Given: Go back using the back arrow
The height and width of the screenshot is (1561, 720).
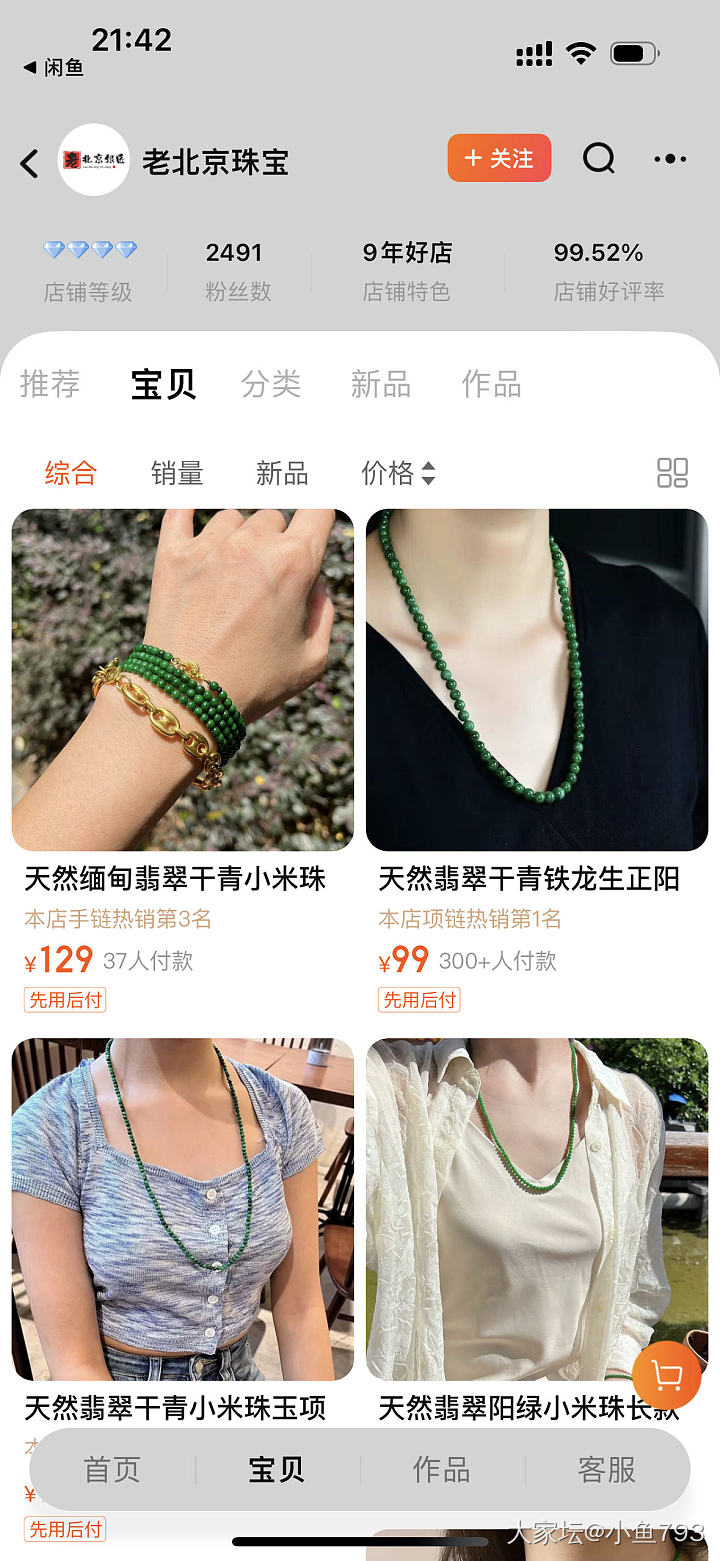Looking at the screenshot, I should (x=30, y=163).
